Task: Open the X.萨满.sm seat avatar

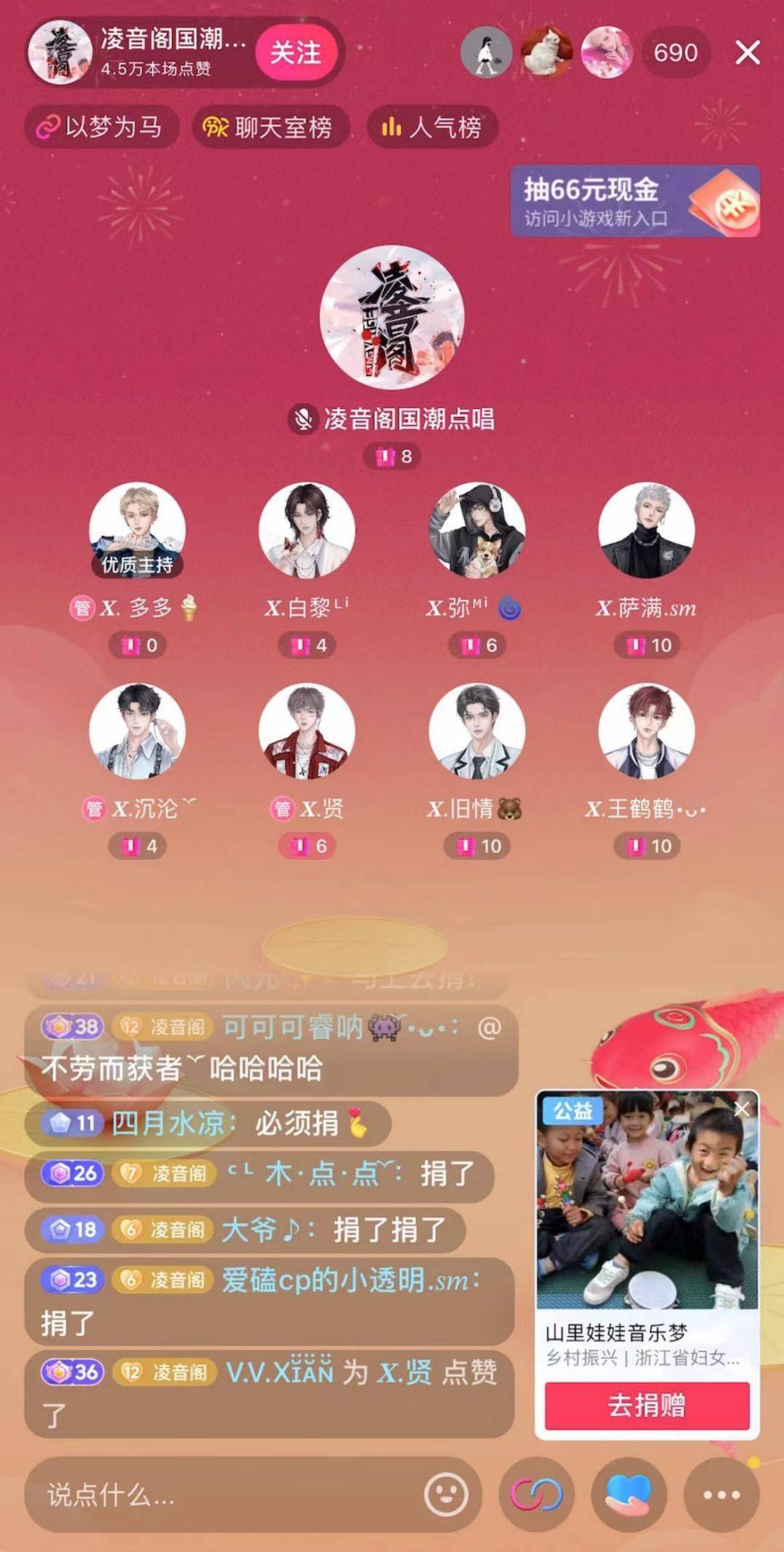Action: coord(646,530)
